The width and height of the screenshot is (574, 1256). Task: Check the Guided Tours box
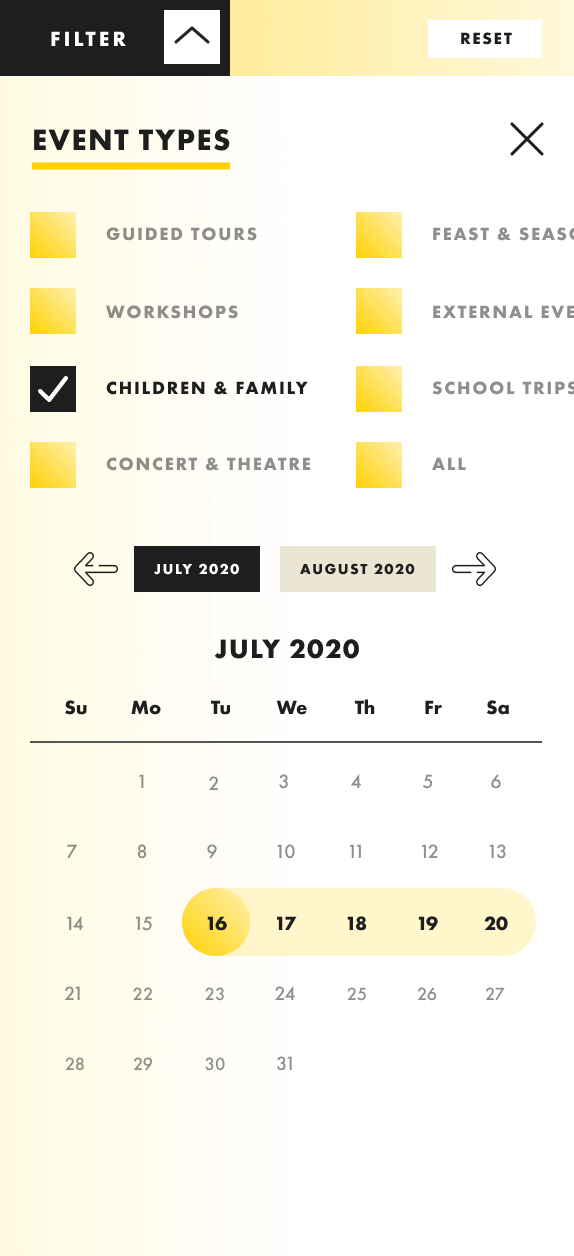pos(53,235)
